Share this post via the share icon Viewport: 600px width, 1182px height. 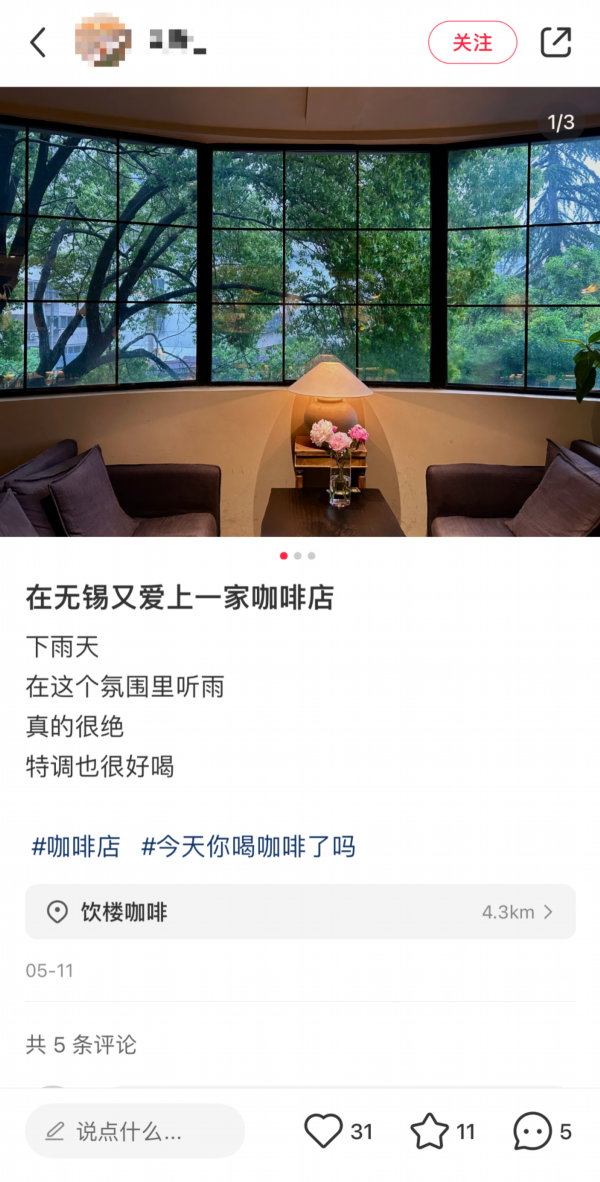coord(555,42)
